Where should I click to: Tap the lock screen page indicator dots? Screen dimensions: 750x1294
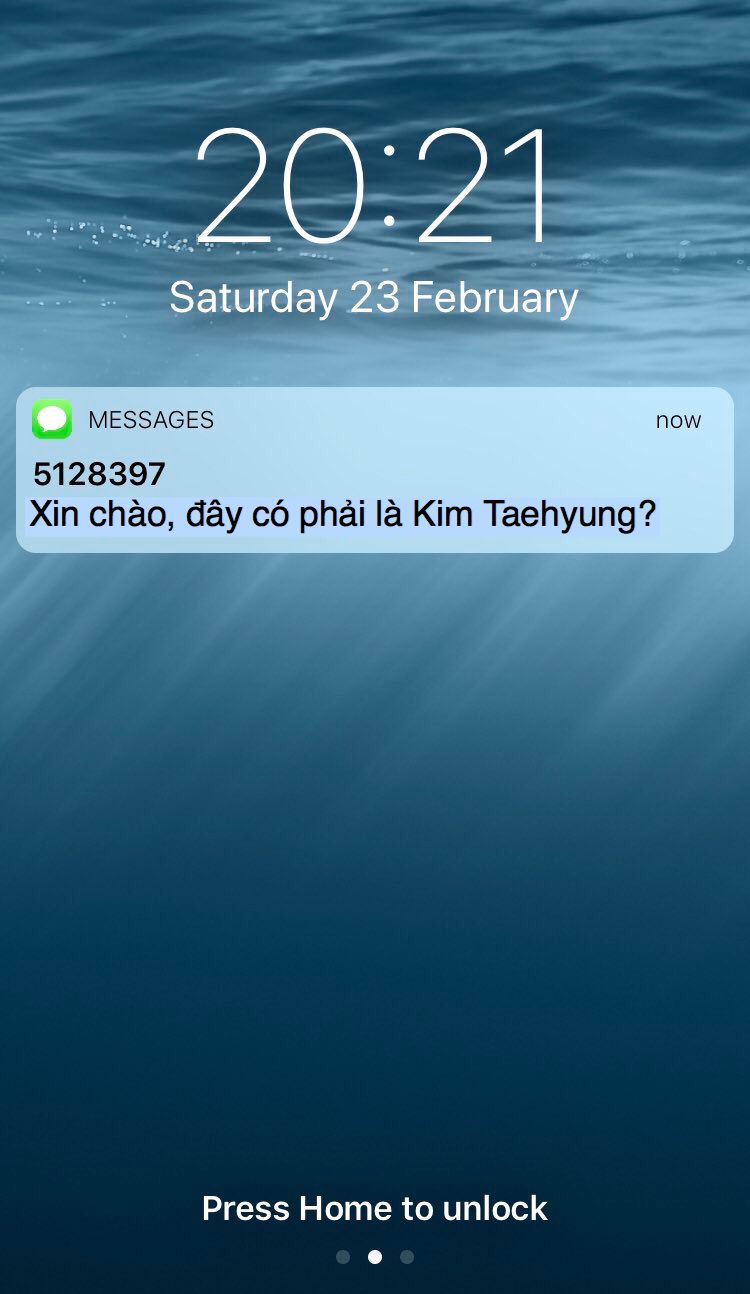[x=375, y=1257]
